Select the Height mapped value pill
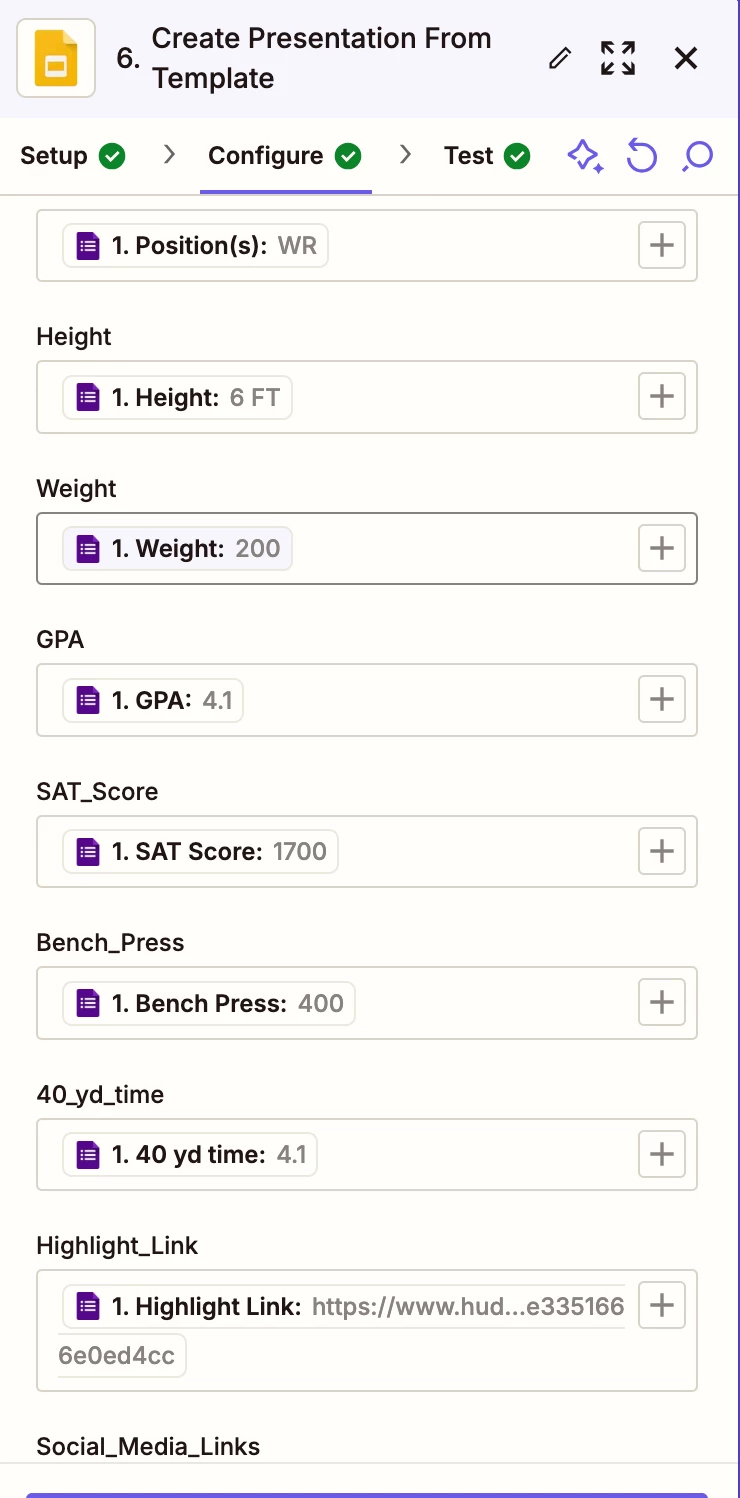This screenshot has height=1498, width=740. [x=178, y=397]
